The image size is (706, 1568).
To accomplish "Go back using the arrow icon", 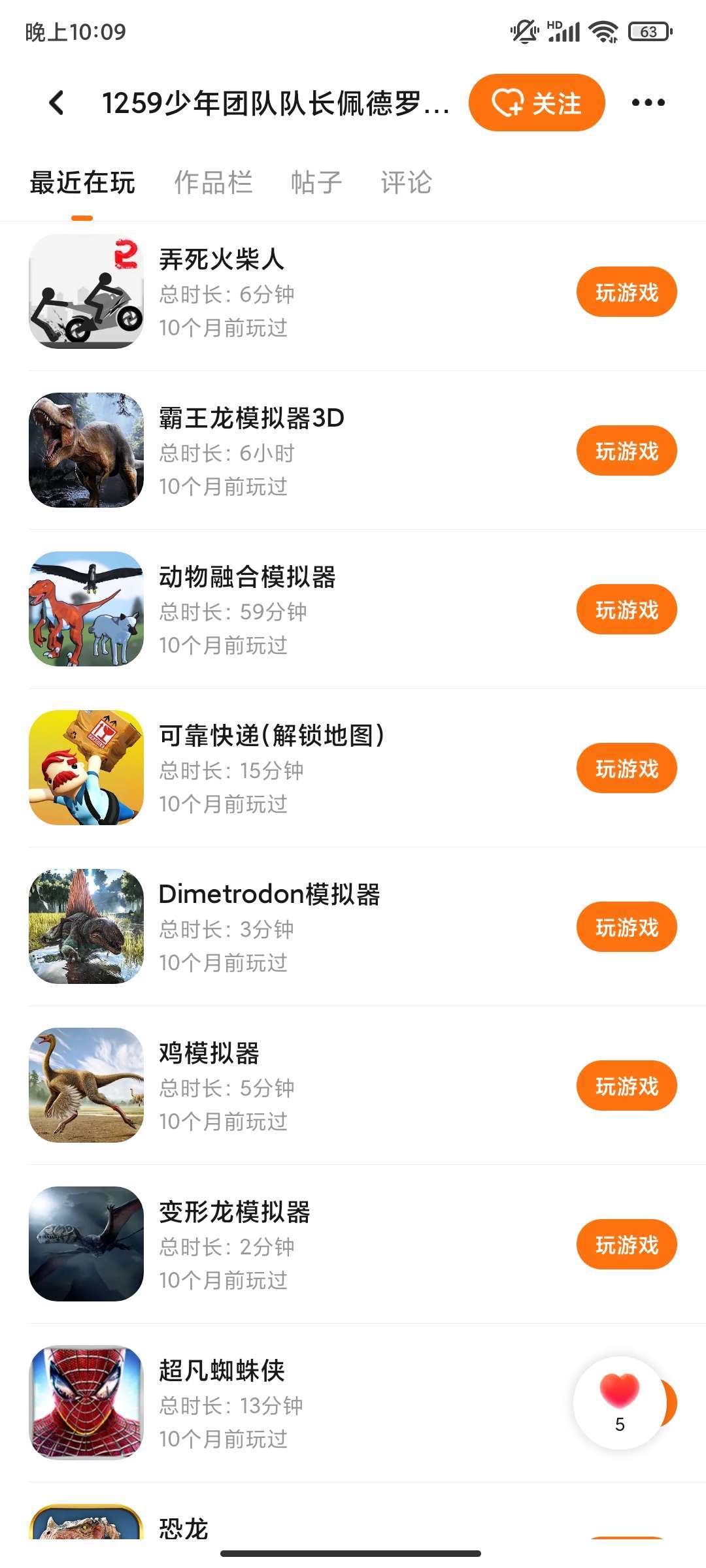I will click(58, 103).
